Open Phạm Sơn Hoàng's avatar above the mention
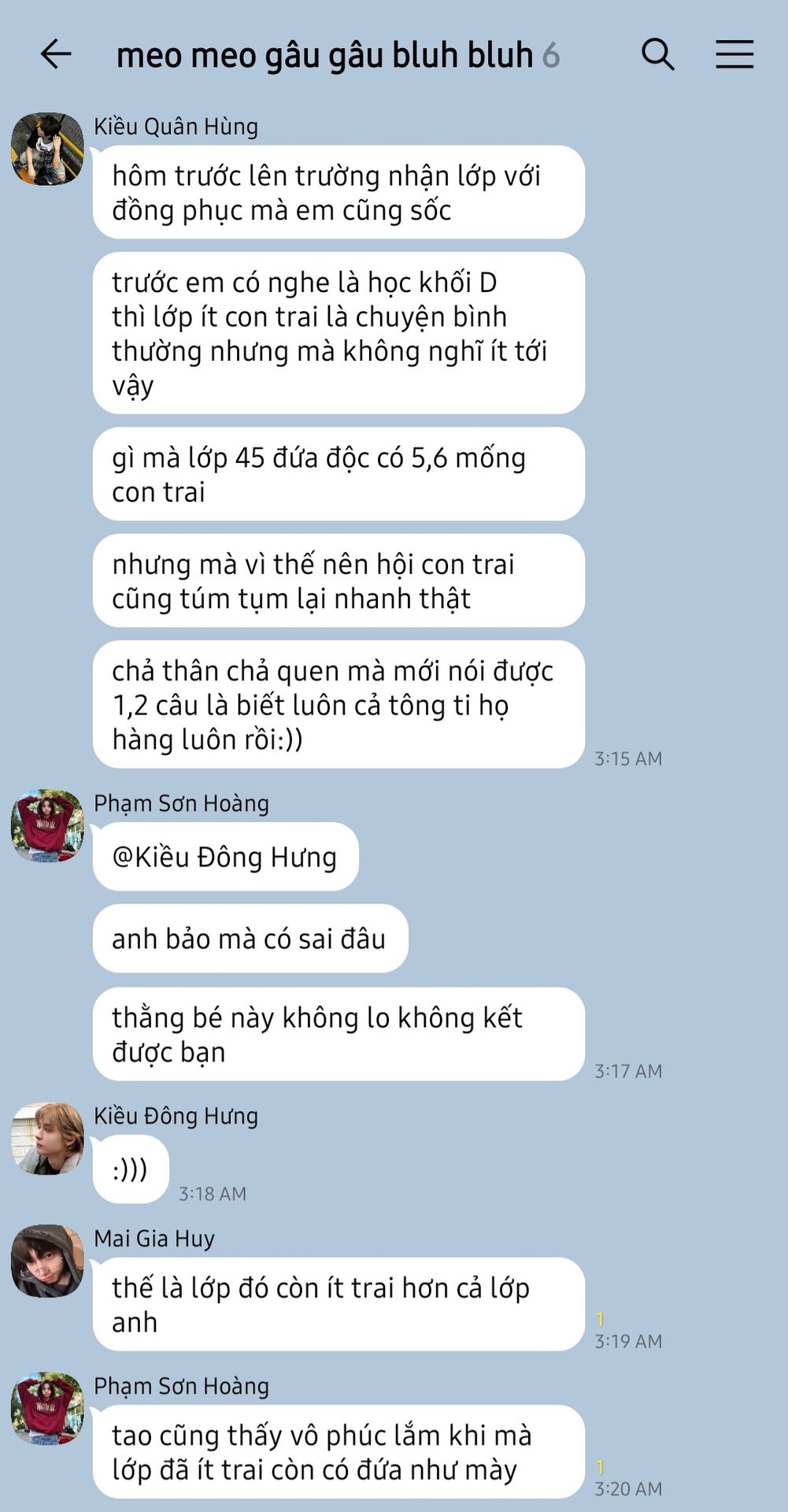The height and width of the screenshot is (1512, 788). coord(47,825)
